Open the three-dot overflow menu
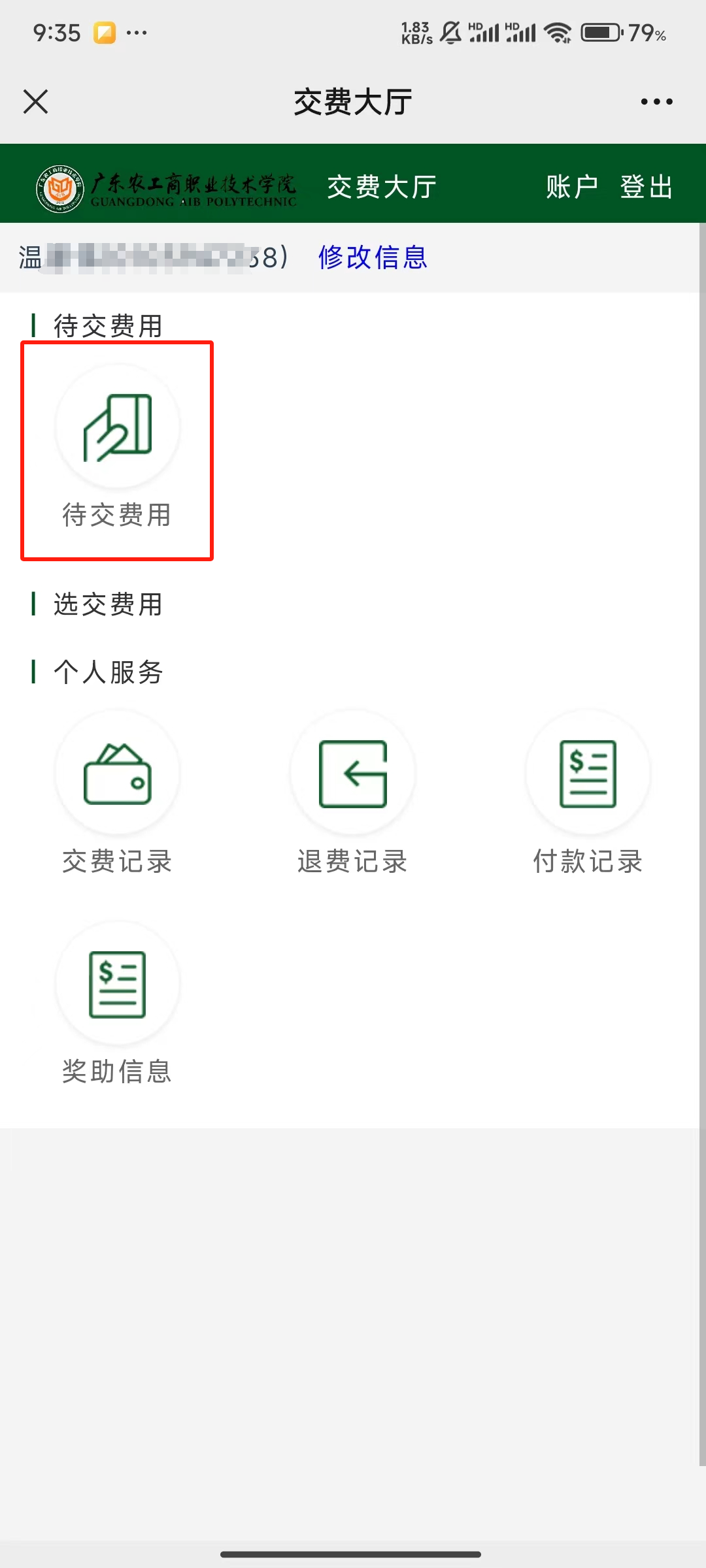 point(656,102)
